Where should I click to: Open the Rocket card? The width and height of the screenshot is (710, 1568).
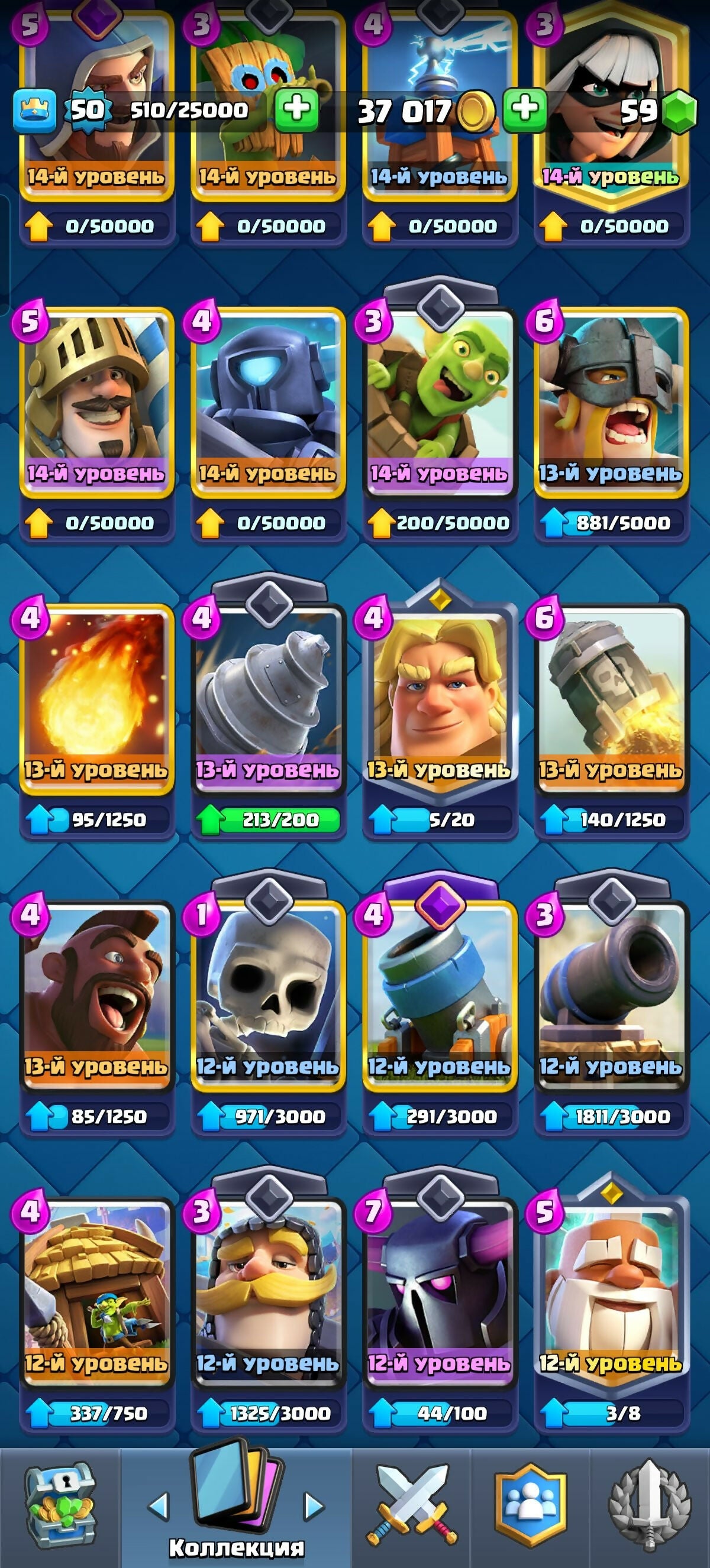(x=611, y=699)
